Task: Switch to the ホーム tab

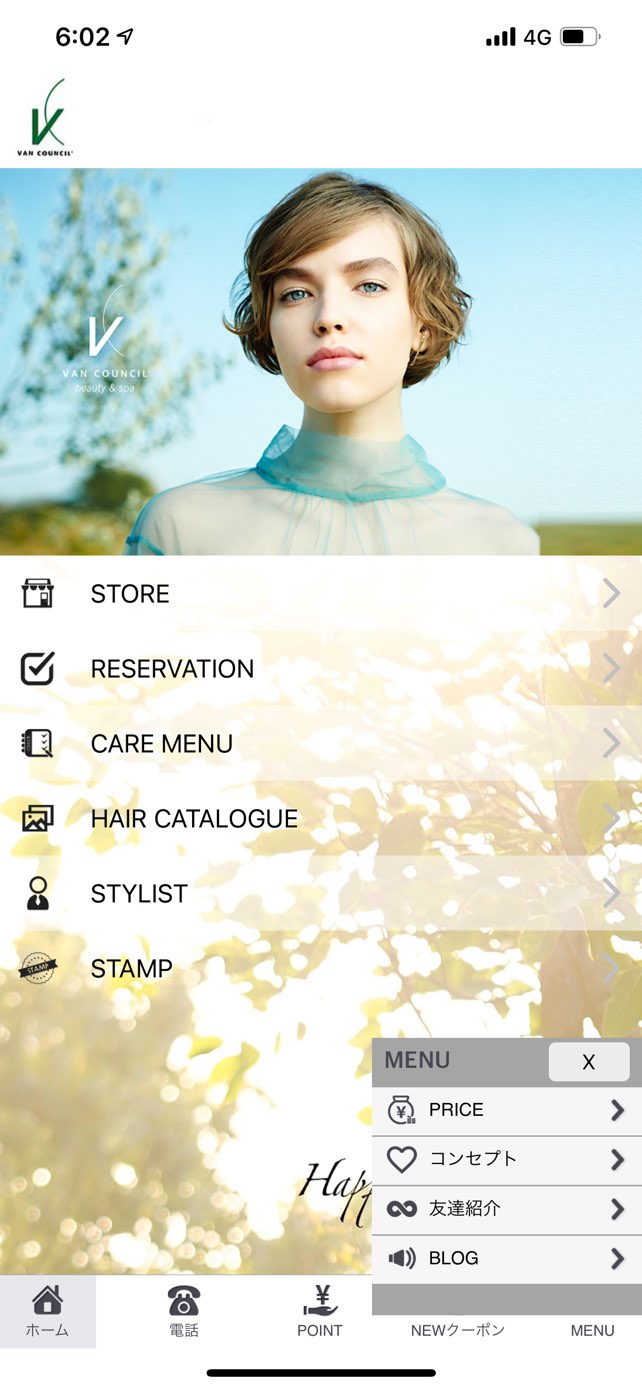Action: pos(48,1312)
